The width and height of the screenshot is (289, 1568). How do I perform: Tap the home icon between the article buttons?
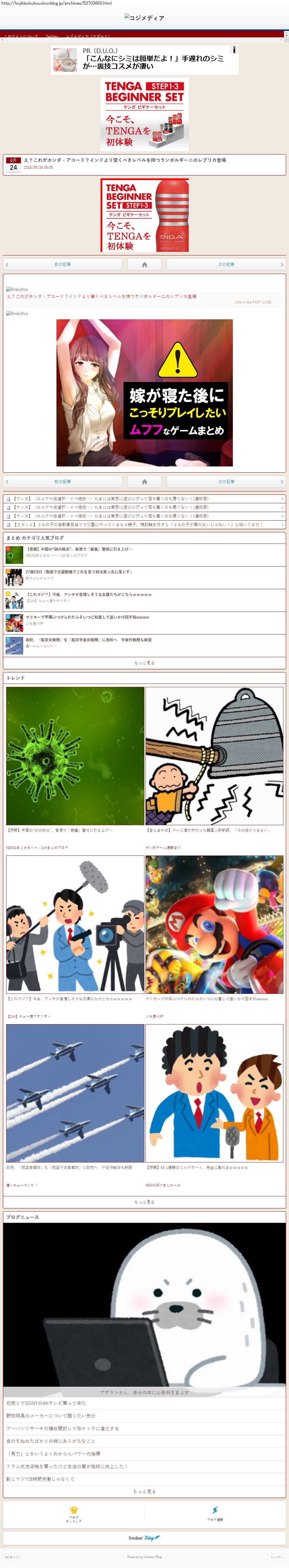(144, 264)
